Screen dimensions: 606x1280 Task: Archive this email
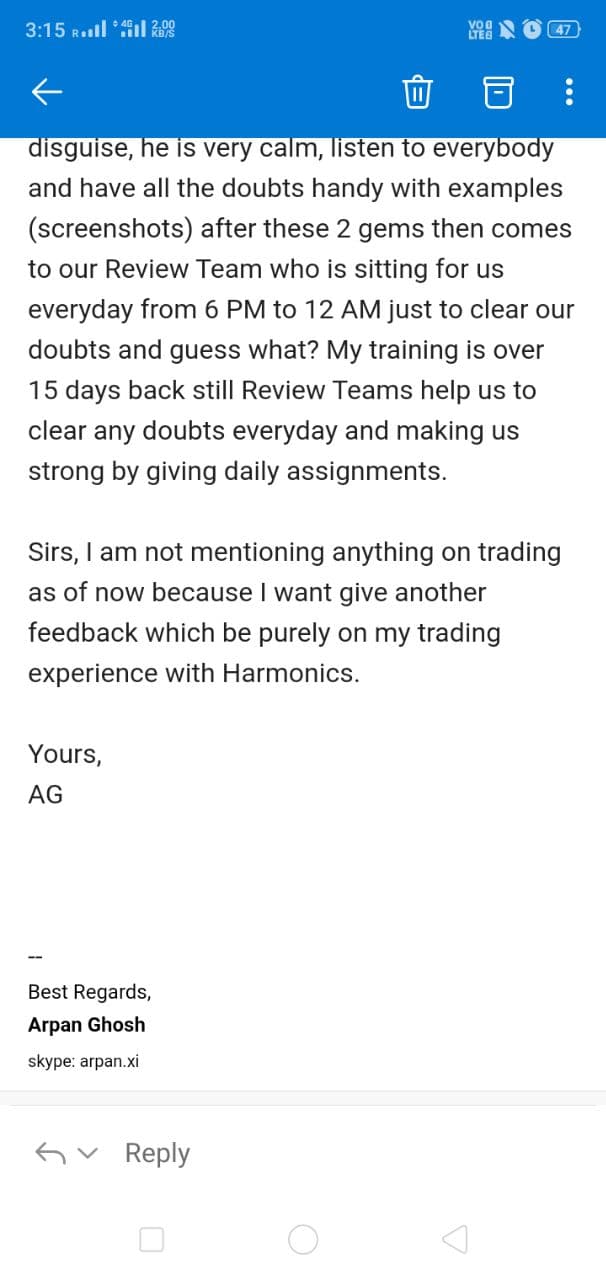click(499, 93)
